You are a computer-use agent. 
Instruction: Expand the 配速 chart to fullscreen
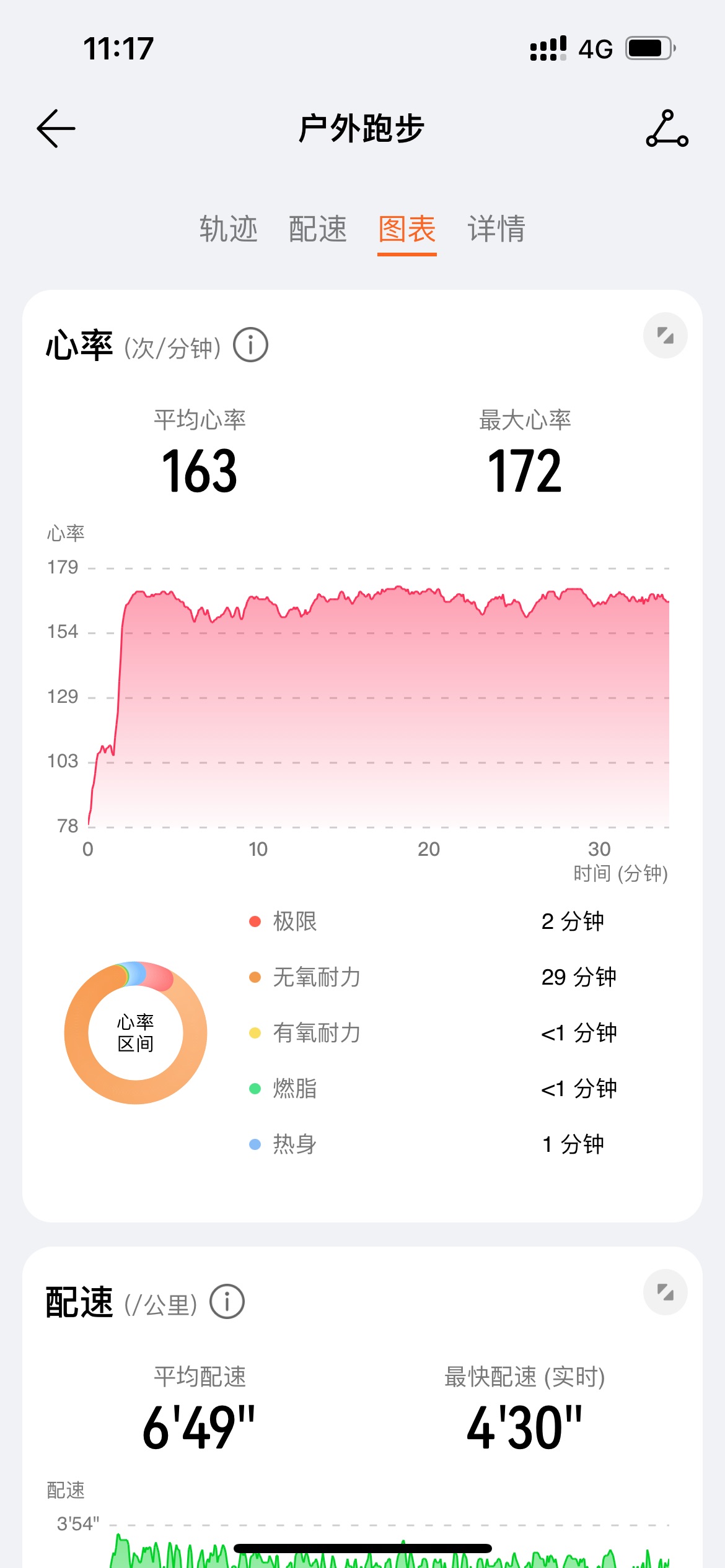coord(666,1292)
